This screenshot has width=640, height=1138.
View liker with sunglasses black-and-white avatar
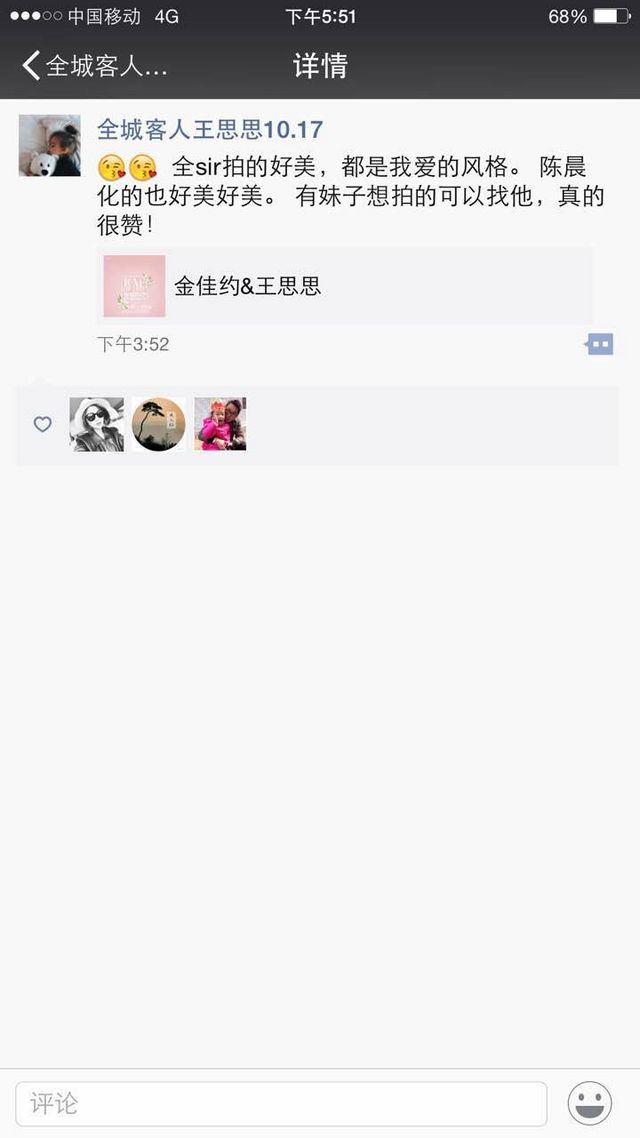pyautogui.click(x=97, y=424)
